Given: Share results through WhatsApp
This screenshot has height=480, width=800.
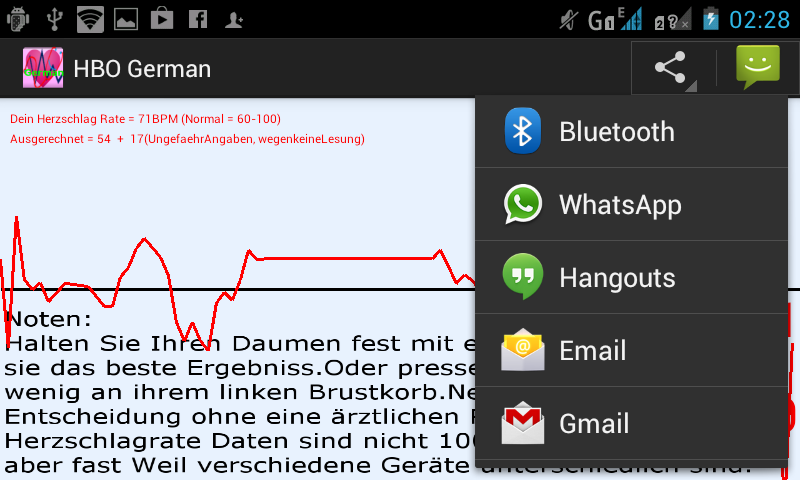Looking at the screenshot, I should [631, 205].
